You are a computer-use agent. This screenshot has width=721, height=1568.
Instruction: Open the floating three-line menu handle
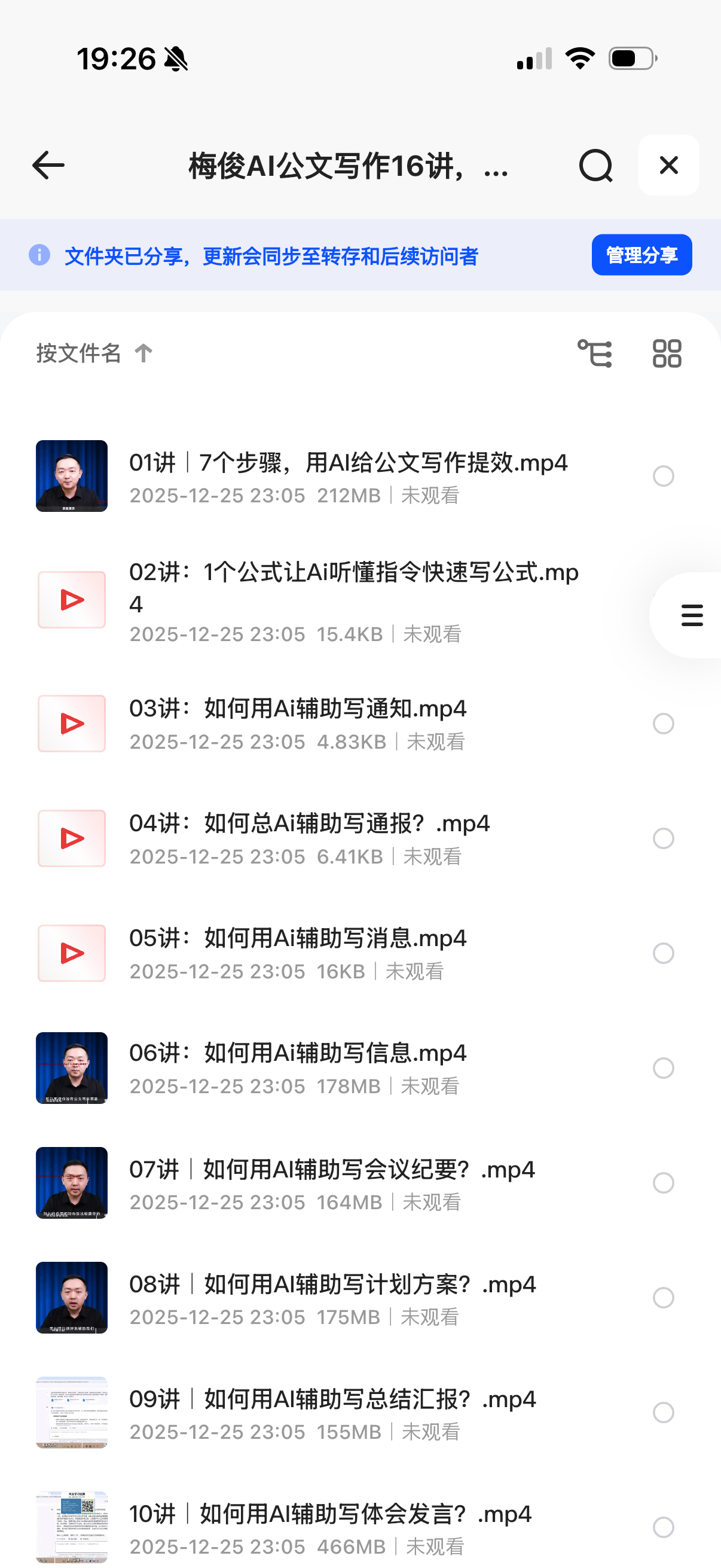692,615
